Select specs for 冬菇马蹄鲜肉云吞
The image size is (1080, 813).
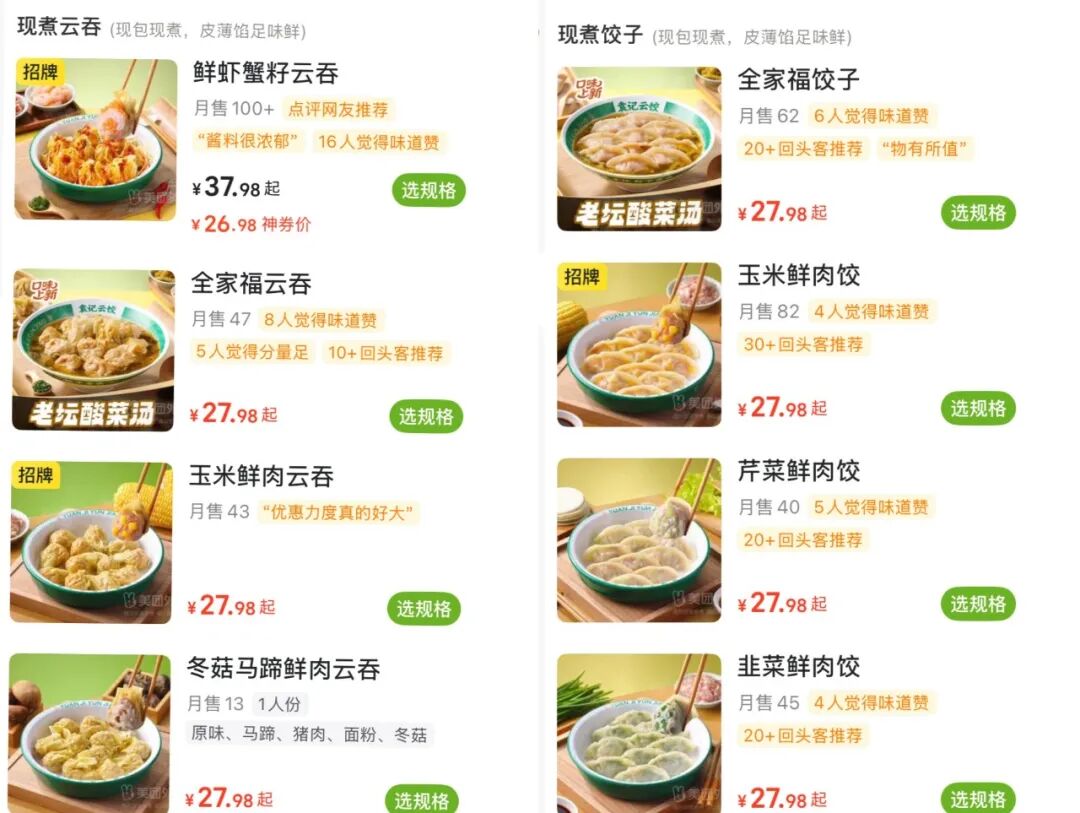pos(422,799)
